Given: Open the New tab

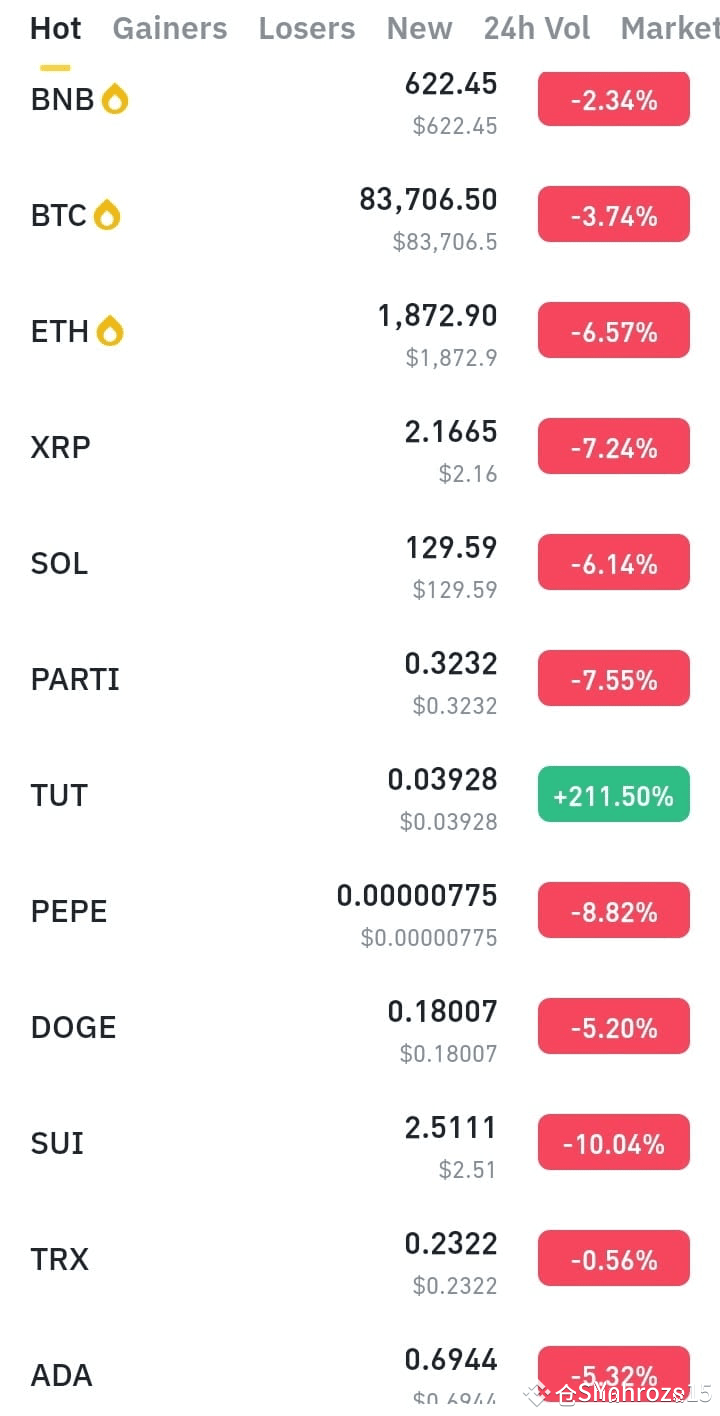Looking at the screenshot, I should point(419,28).
